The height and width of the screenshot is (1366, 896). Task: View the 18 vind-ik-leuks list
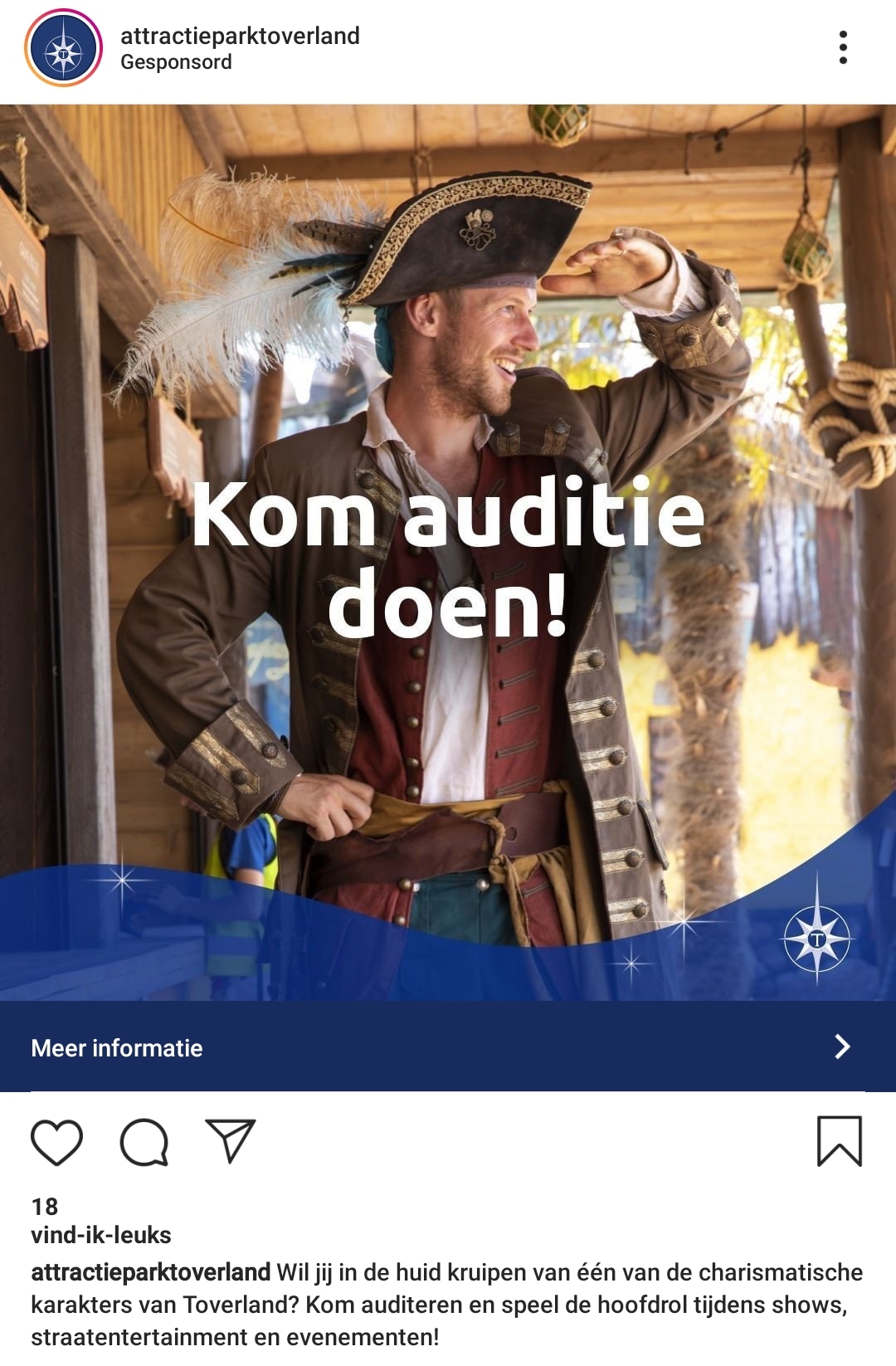tap(100, 1221)
